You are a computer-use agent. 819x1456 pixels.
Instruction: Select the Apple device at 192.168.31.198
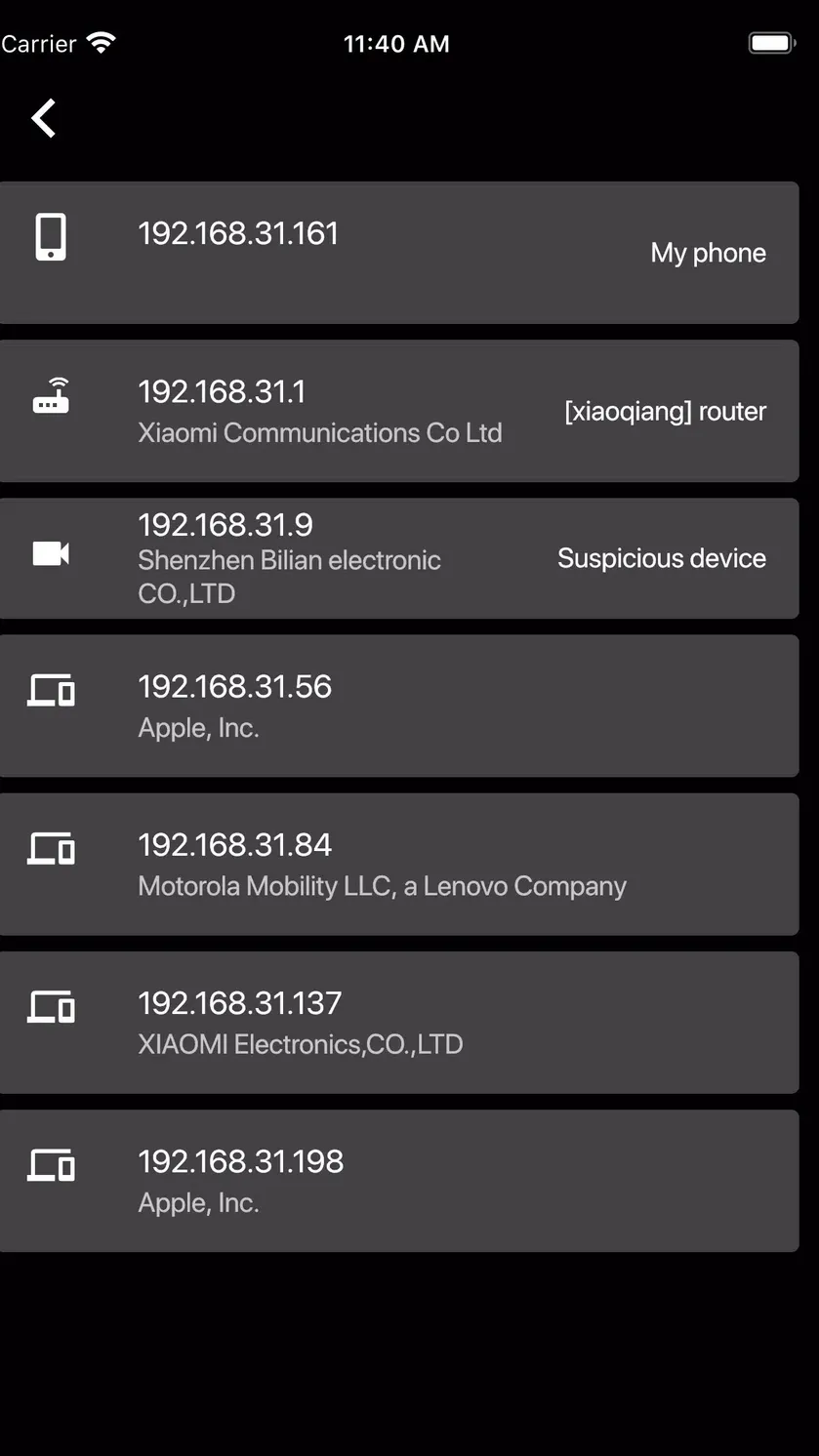(x=399, y=1181)
